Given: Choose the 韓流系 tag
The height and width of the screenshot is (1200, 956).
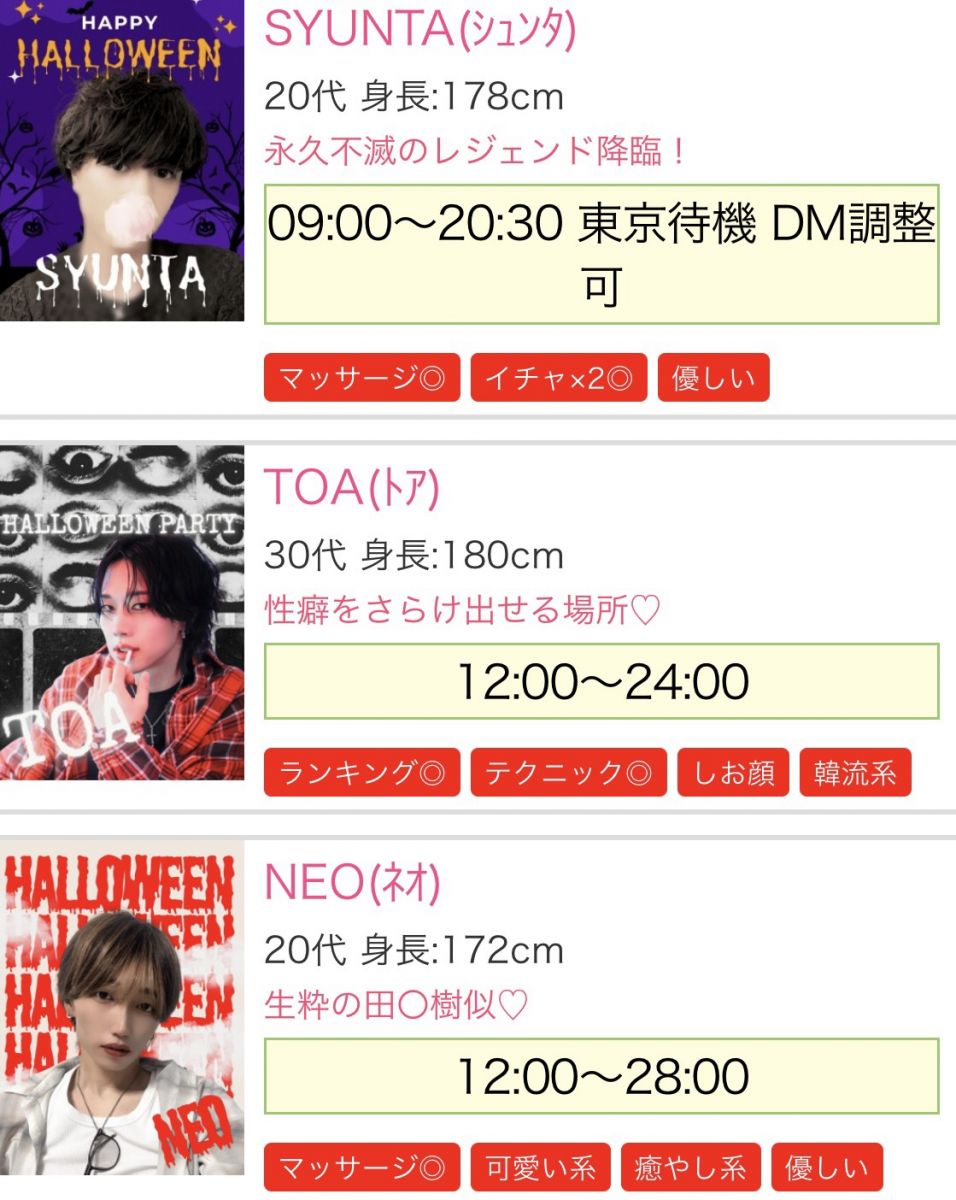Looking at the screenshot, I should (x=855, y=773).
